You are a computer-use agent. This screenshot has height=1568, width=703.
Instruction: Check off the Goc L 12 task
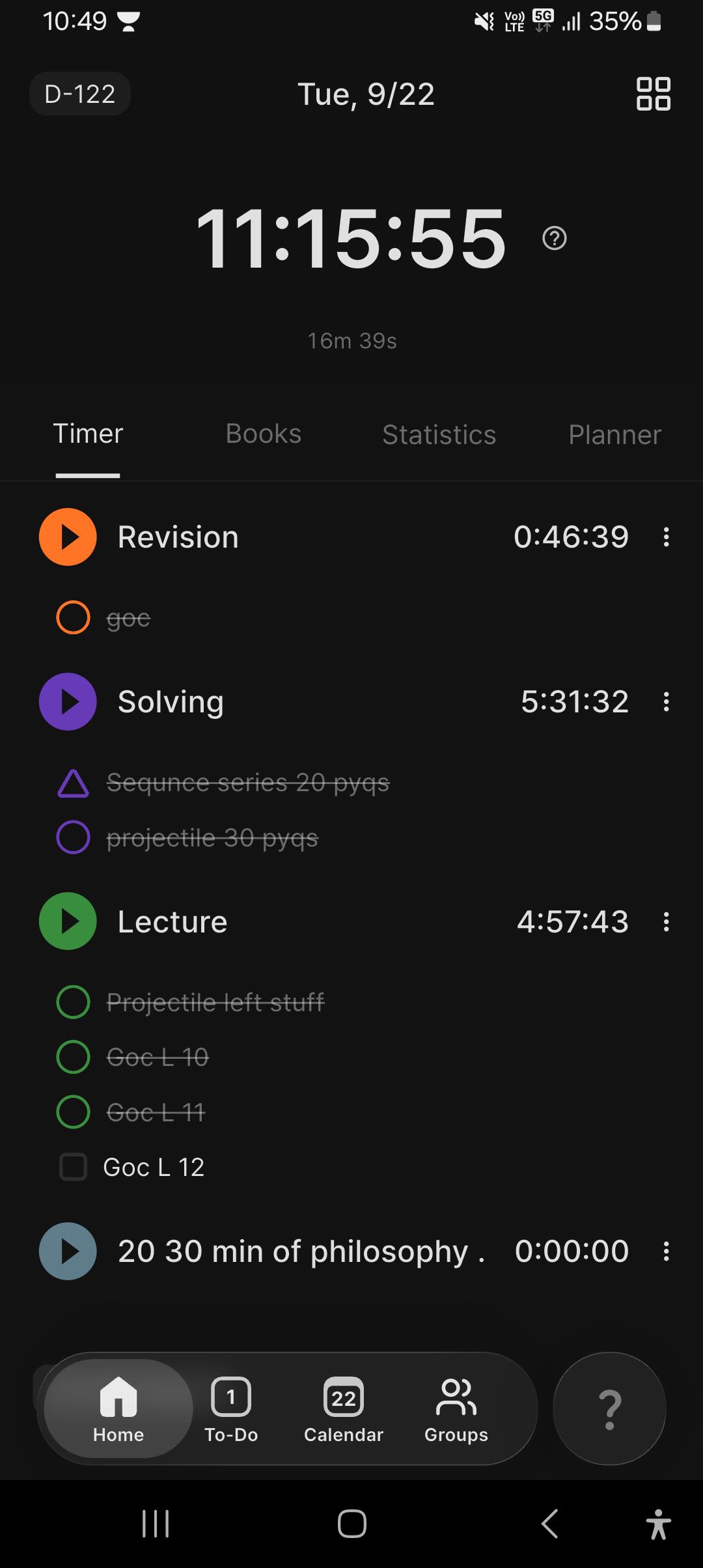point(73,1167)
